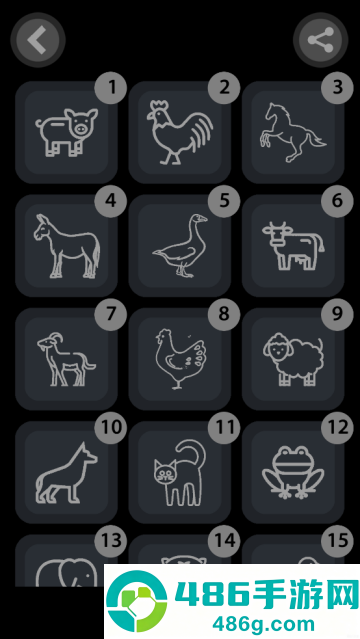Choose the donkey tile number 4

coord(66,246)
